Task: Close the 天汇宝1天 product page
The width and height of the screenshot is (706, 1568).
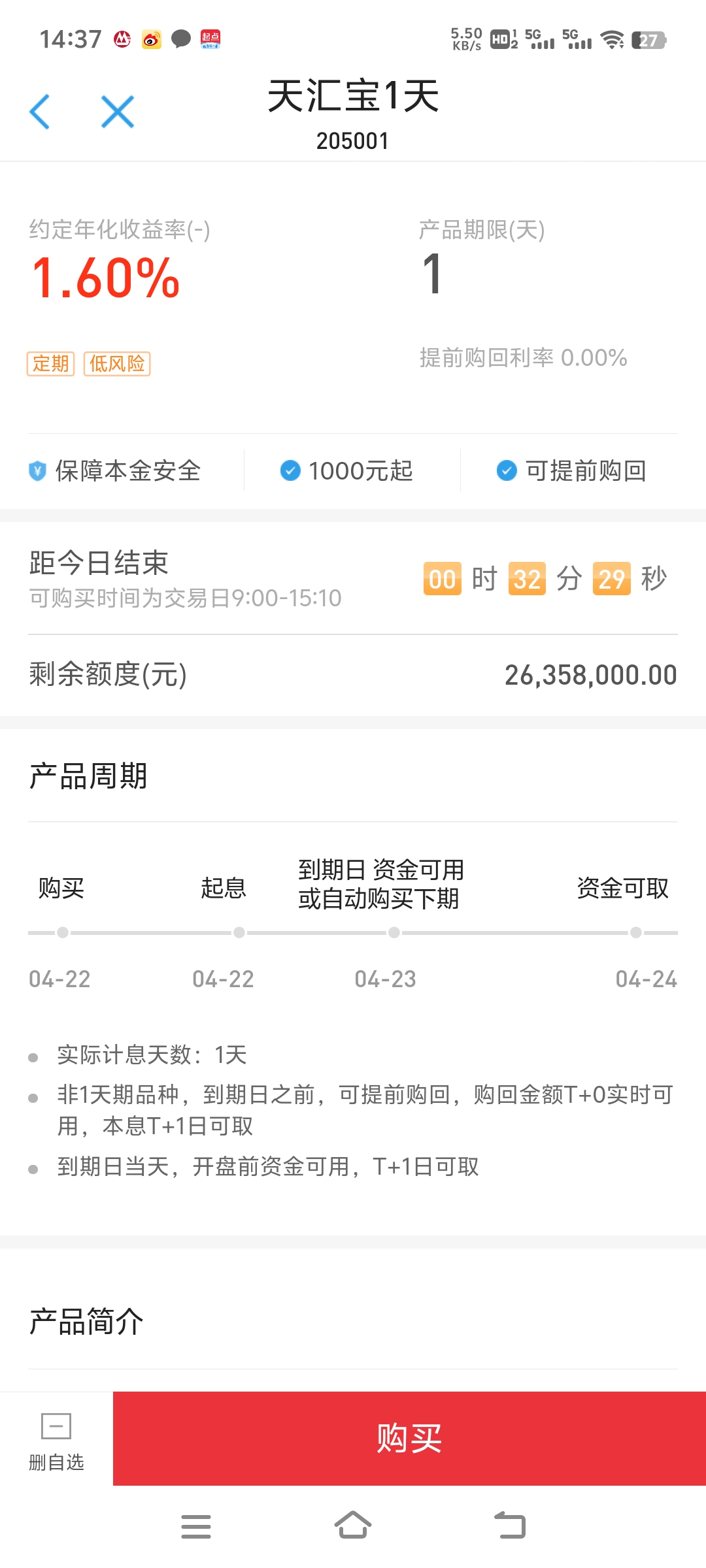Action: pos(118,112)
